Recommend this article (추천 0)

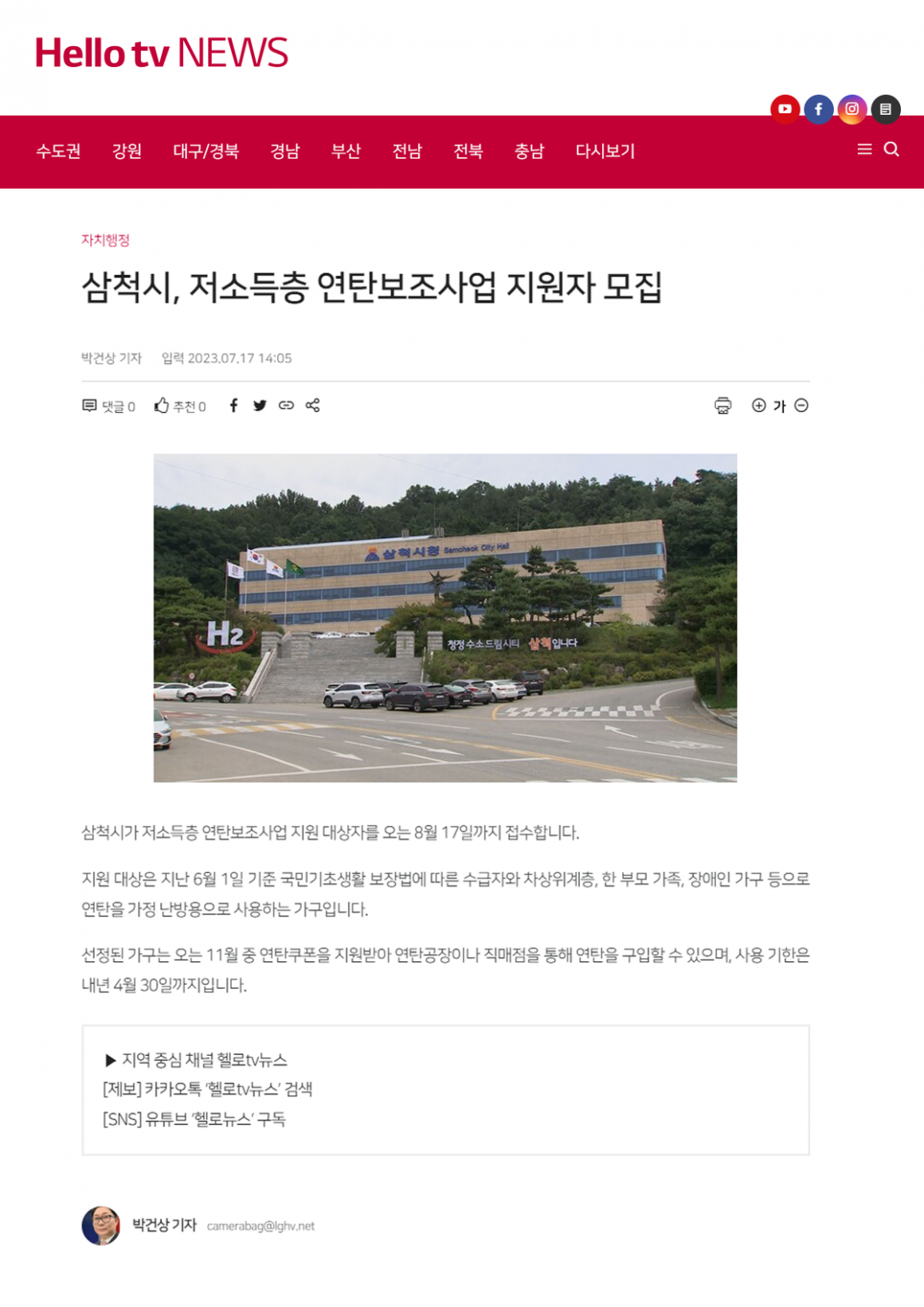[180, 406]
